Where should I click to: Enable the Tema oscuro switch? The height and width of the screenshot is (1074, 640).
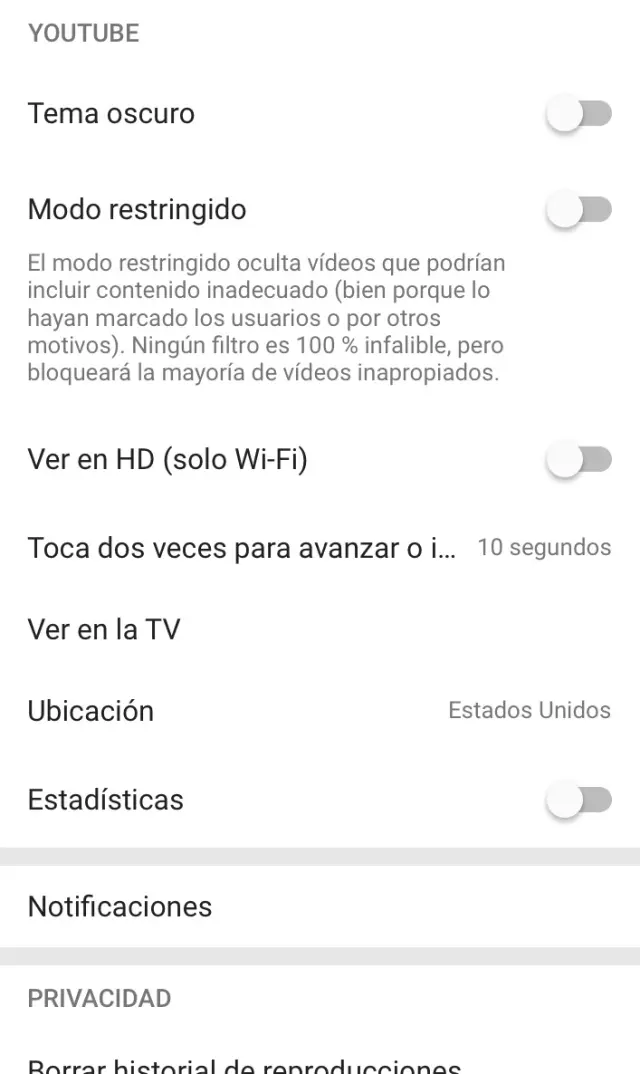pyautogui.click(x=579, y=114)
